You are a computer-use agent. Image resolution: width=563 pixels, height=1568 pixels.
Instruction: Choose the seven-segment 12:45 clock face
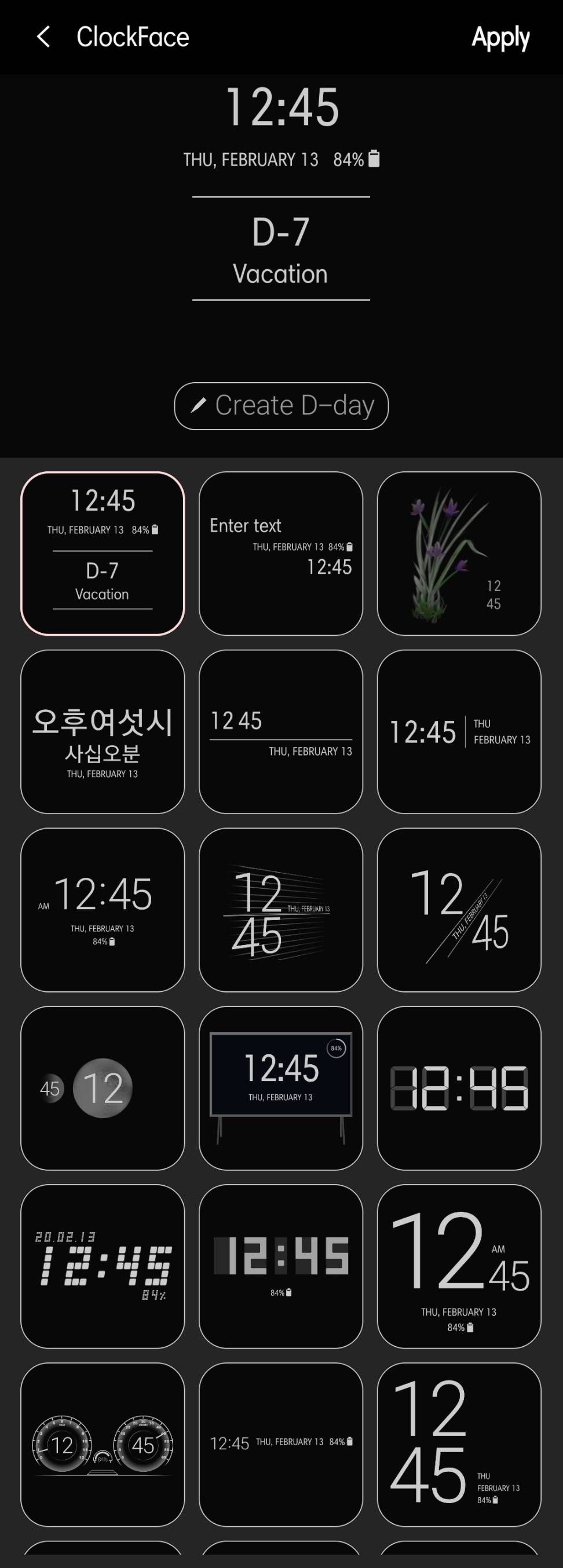click(459, 1089)
